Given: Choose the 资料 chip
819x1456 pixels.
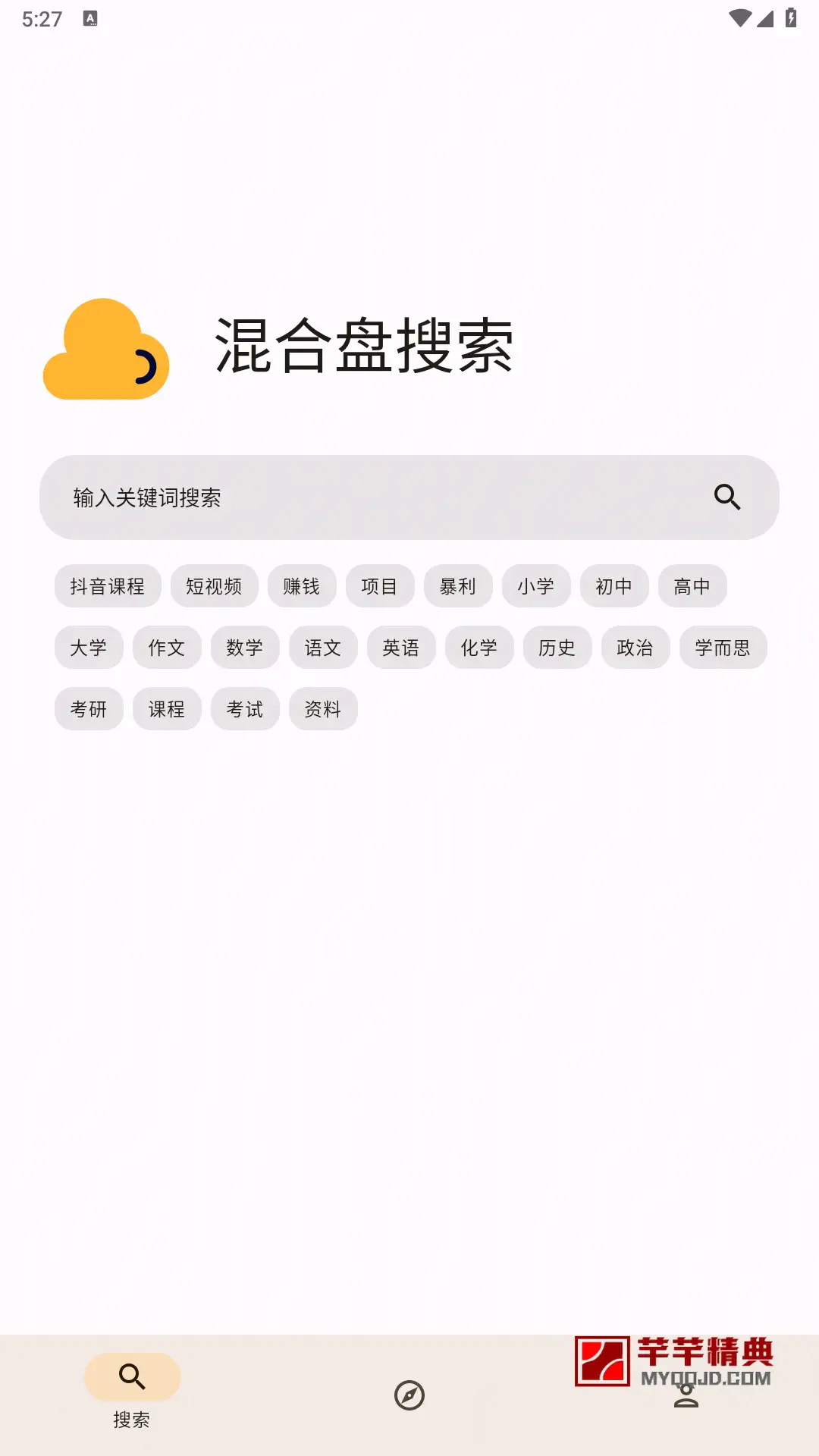Looking at the screenshot, I should 323,709.
